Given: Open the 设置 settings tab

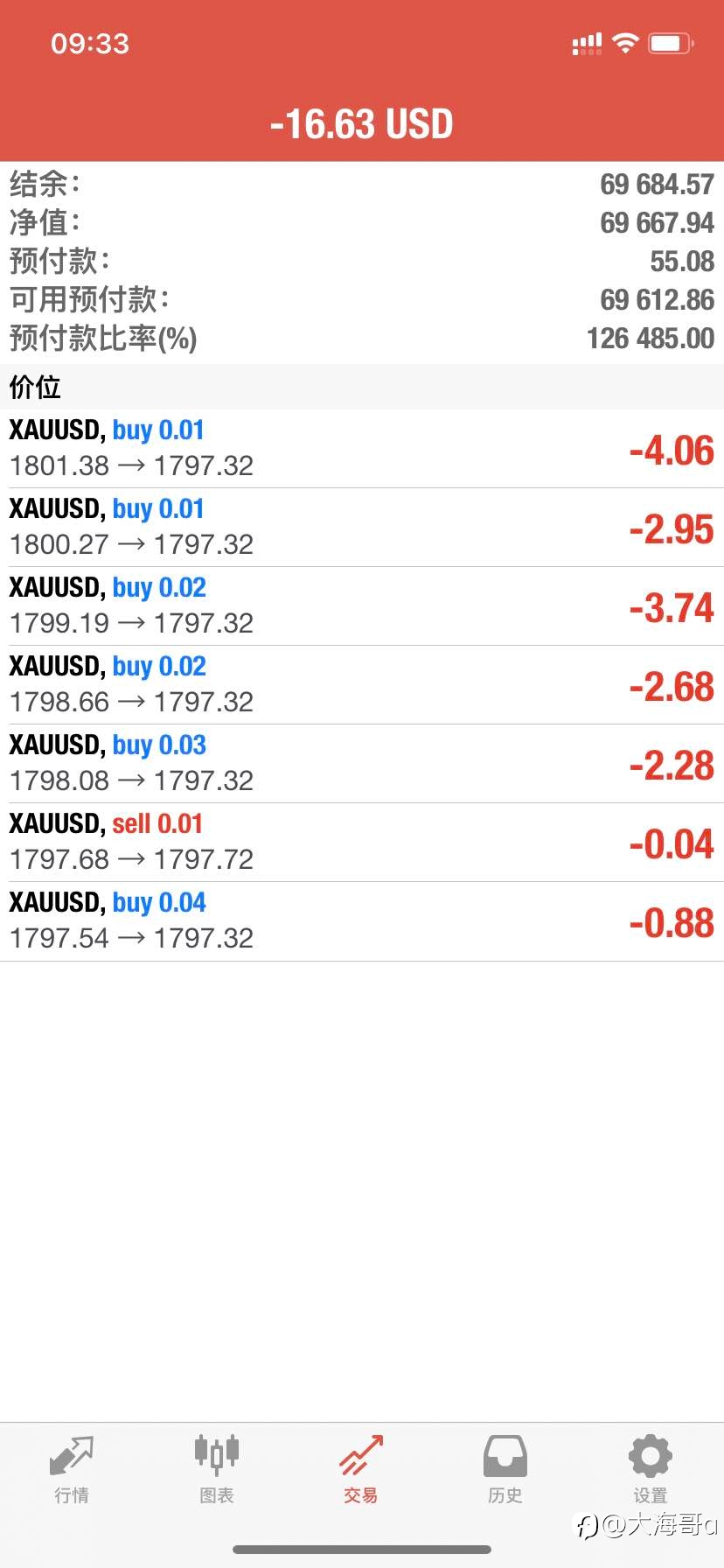Looking at the screenshot, I should coord(651,1470).
